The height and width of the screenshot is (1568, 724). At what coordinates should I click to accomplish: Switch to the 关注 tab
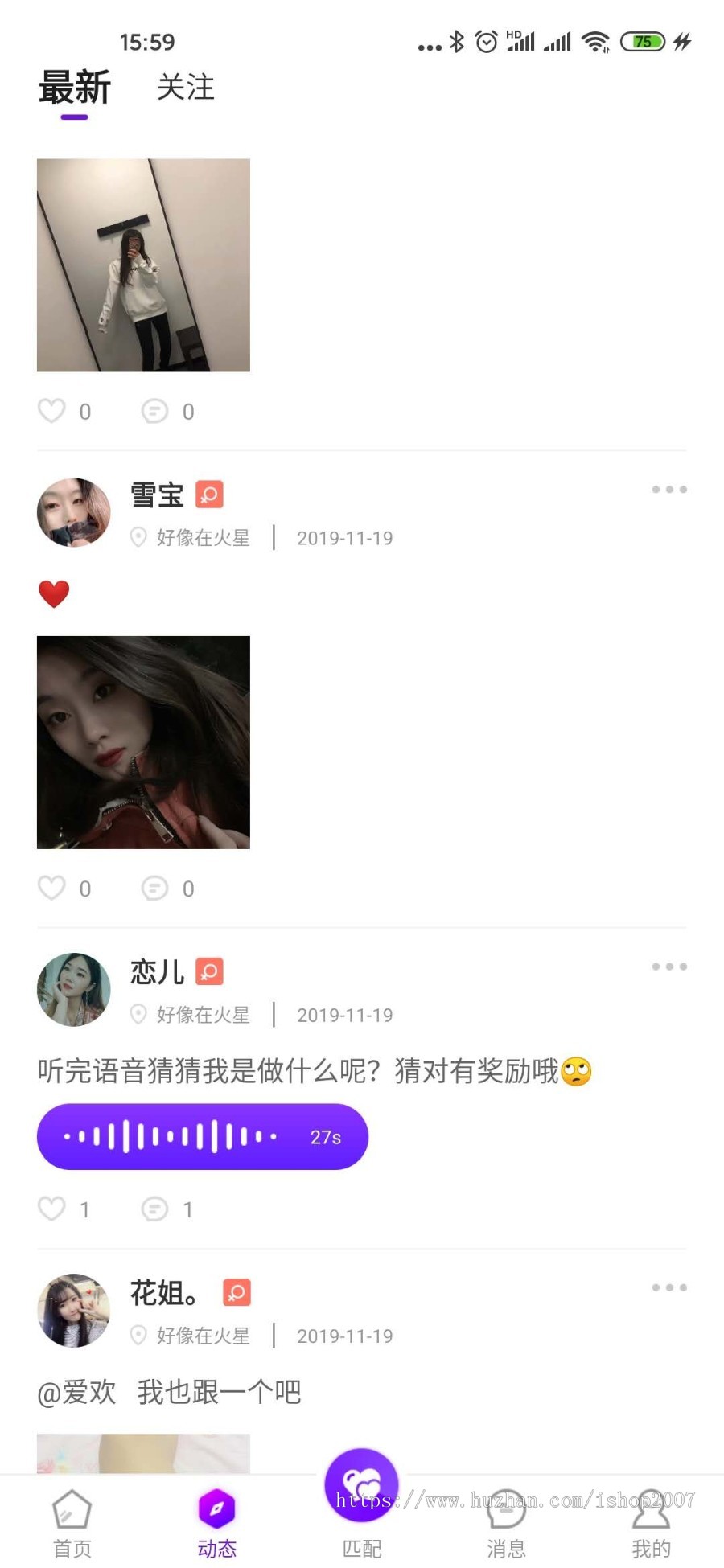click(x=187, y=89)
